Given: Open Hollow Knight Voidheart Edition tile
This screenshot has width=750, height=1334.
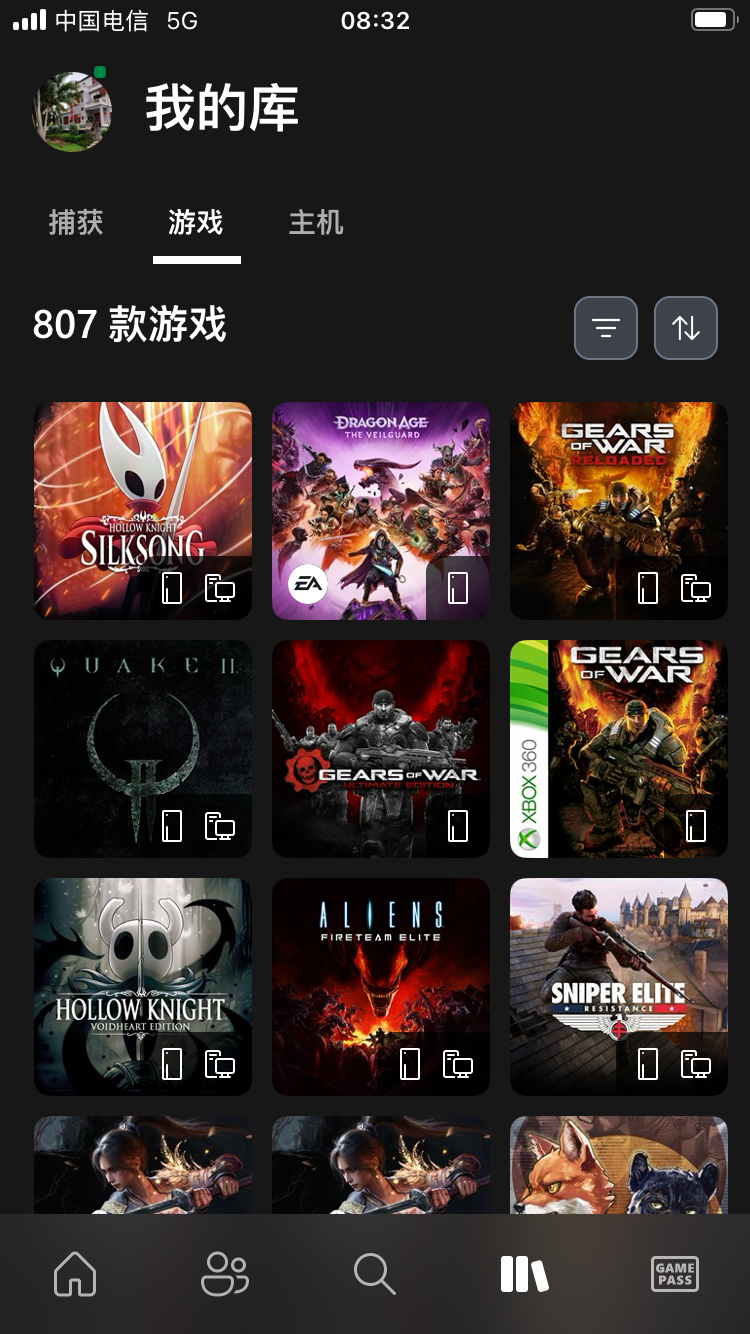Looking at the screenshot, I should 143,987.
